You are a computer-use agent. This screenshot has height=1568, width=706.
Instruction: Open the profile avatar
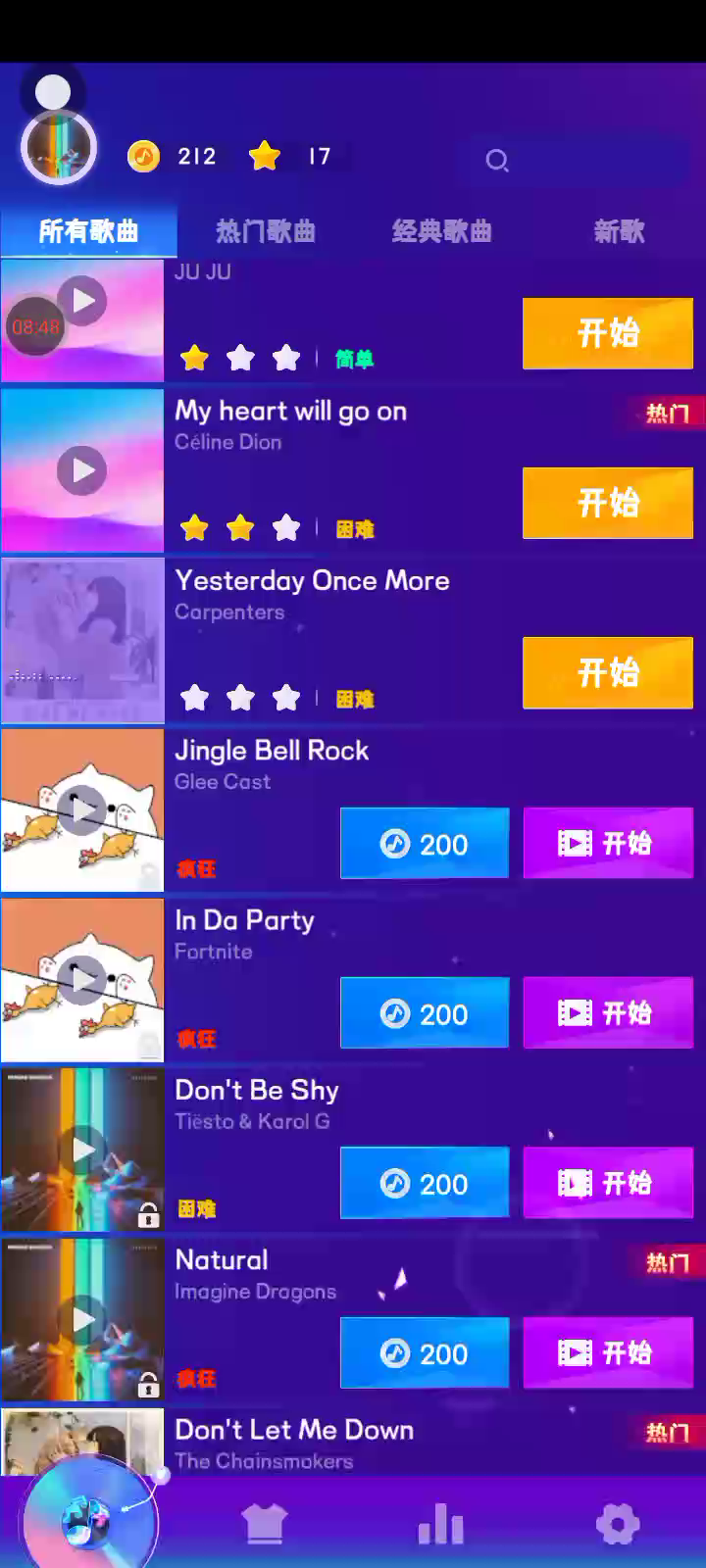click(58, 148)
